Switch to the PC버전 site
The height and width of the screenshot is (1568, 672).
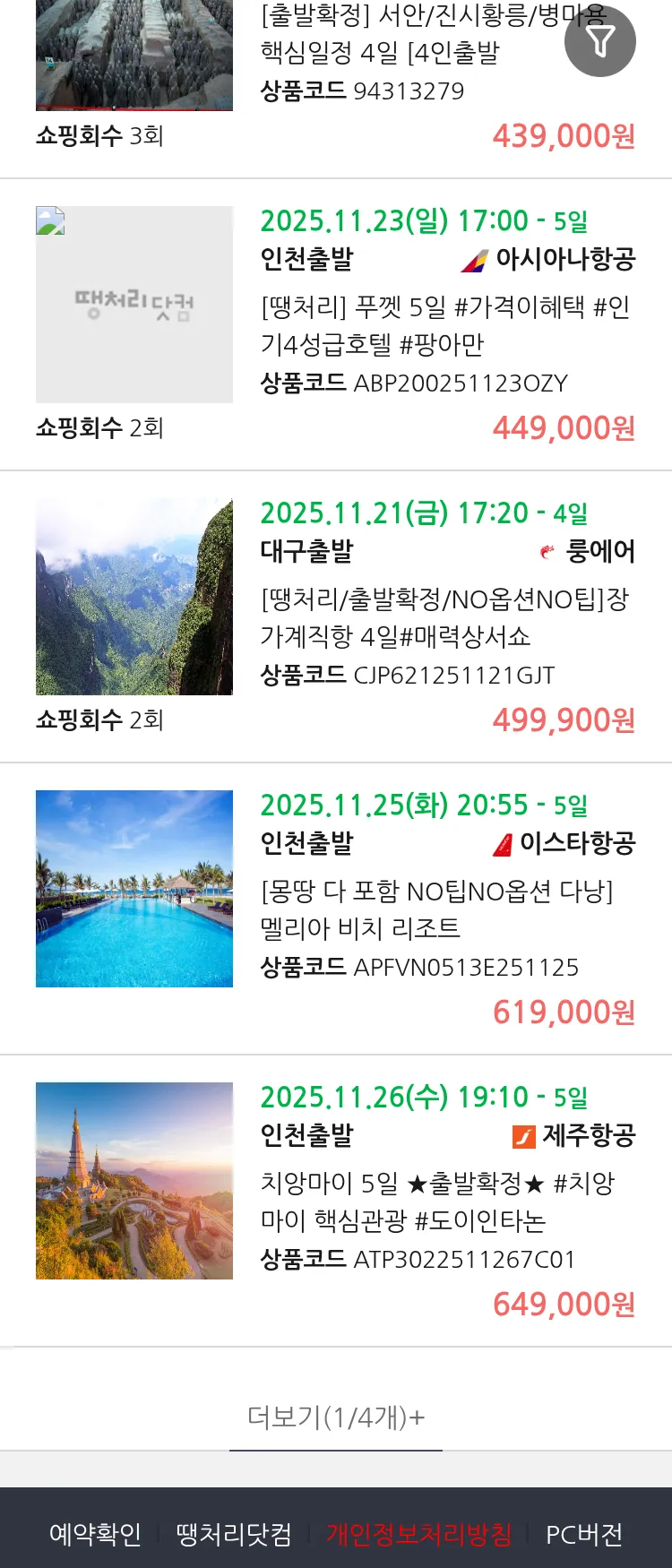584,1534
